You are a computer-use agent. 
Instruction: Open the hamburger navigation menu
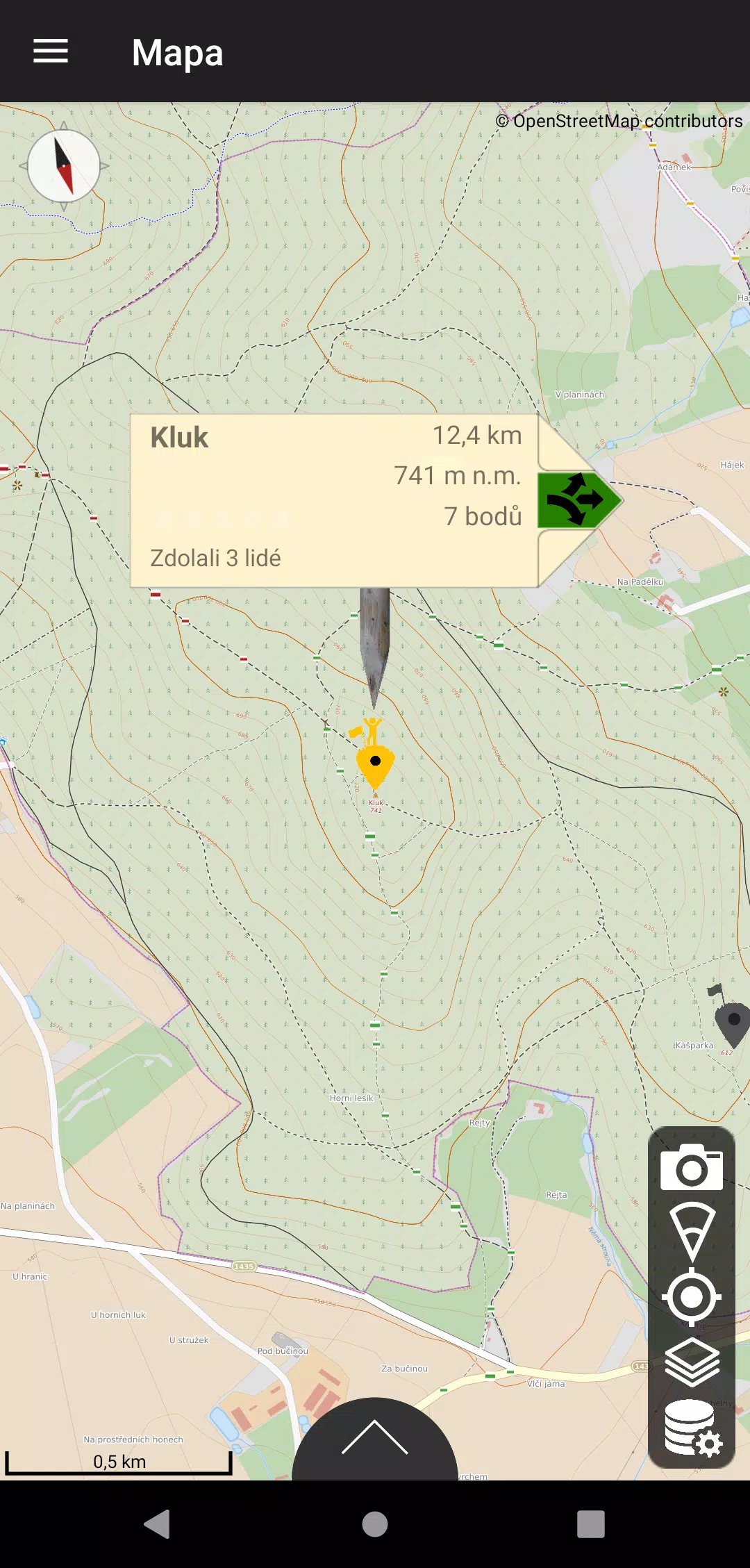(x=51, y=51)
